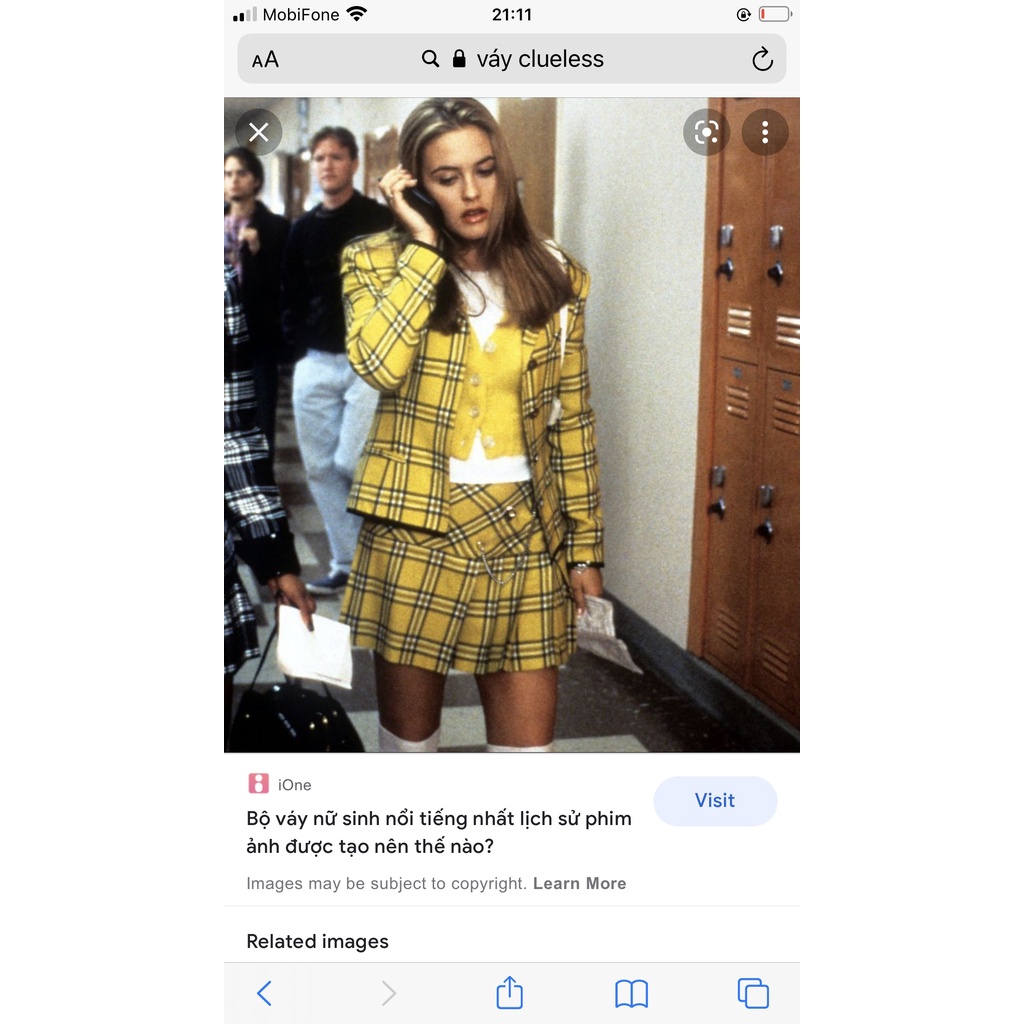Image resolution: width=1024 pixels, height=1024 pixels.
Task: Open the three-dot overflow menu
Action: tap(765, 132)
